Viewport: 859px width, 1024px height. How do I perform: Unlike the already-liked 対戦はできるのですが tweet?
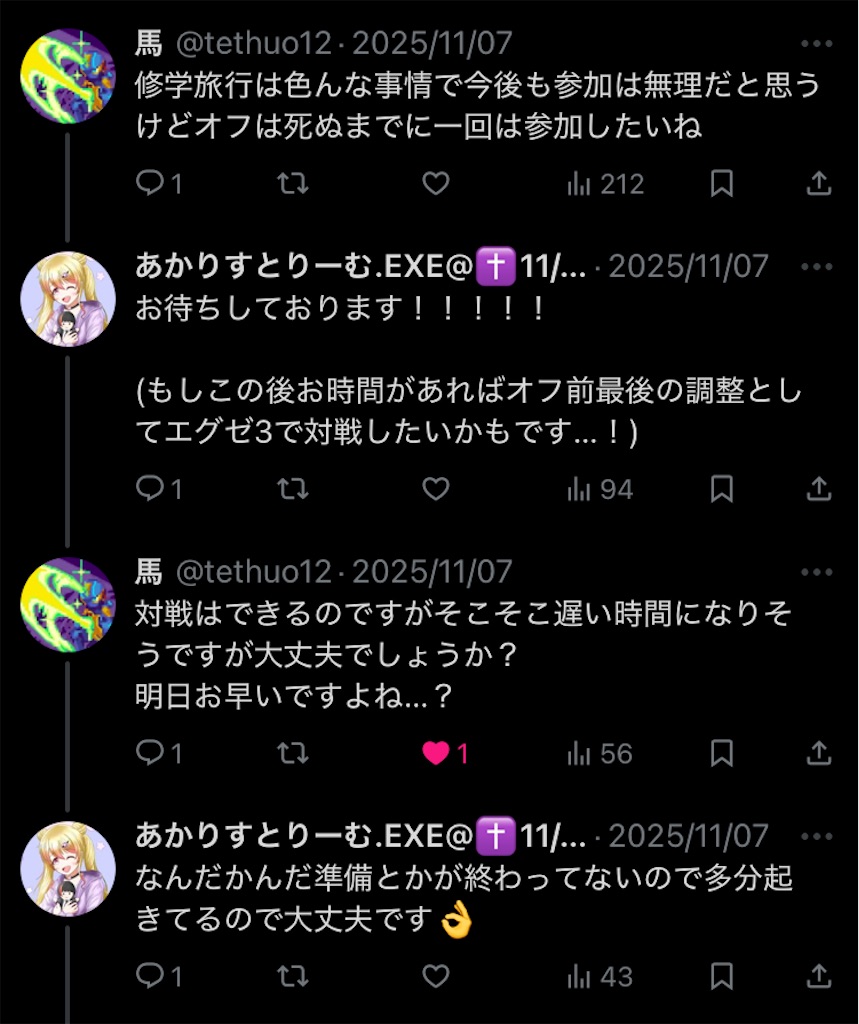tap(434, 755)
